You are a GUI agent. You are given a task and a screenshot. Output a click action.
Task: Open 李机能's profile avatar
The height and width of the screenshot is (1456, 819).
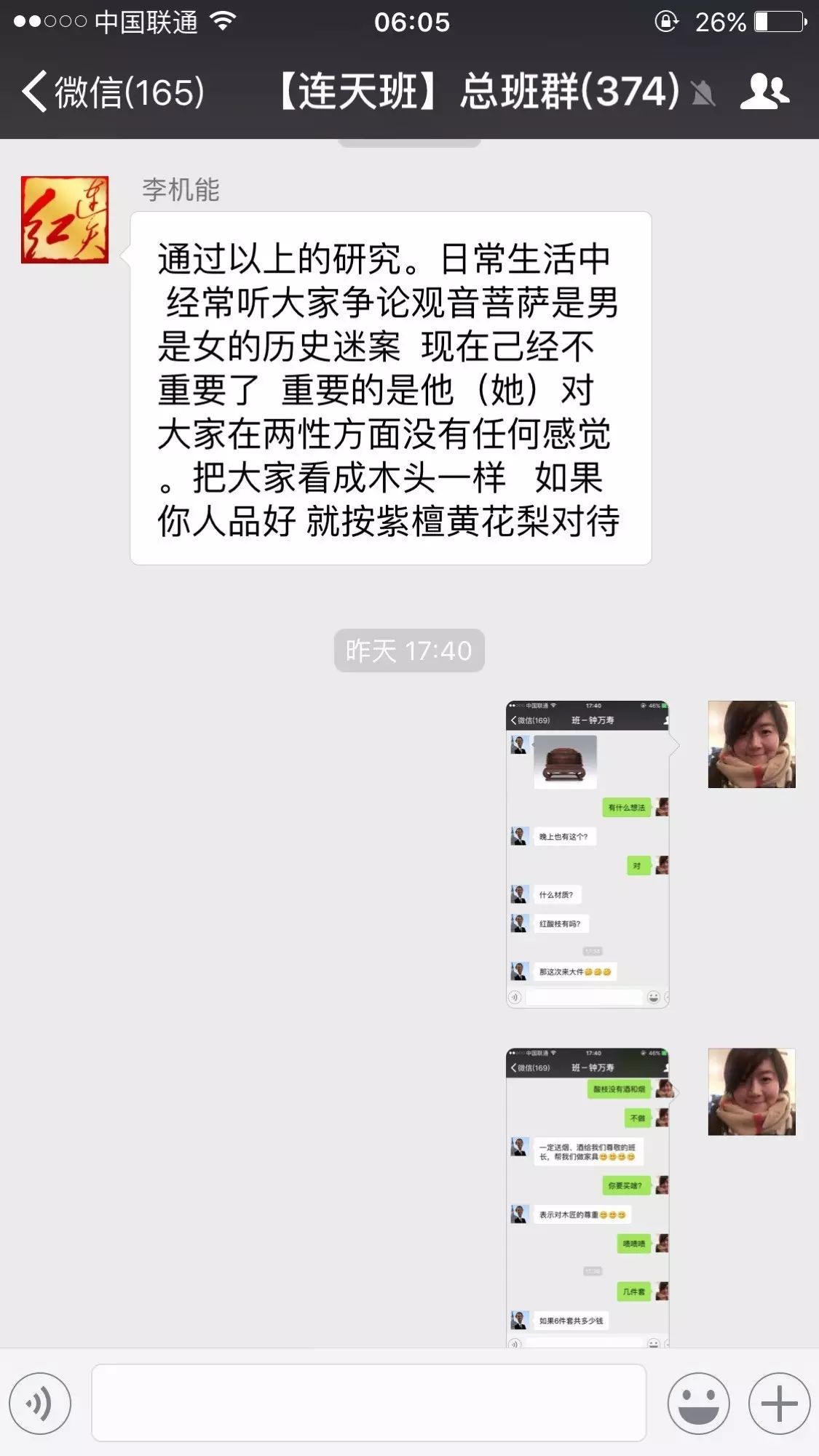[65, 220]
